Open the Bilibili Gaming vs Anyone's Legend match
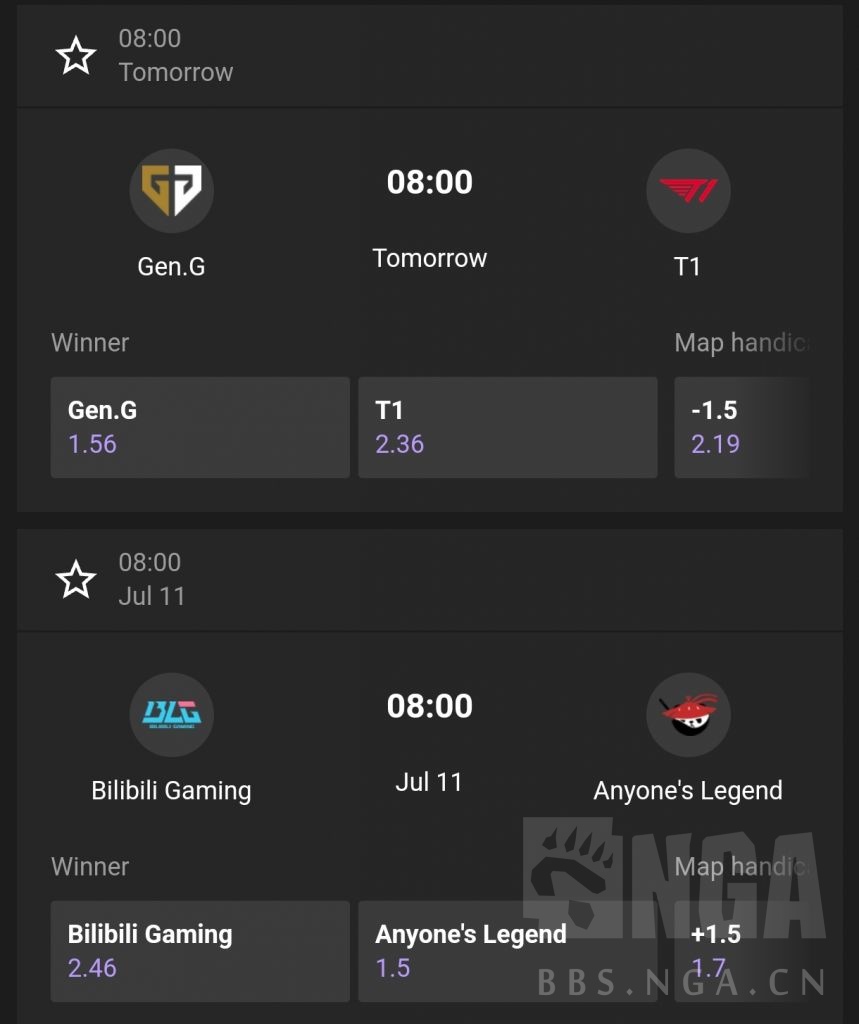859x1024 pixels. point(429,740)
